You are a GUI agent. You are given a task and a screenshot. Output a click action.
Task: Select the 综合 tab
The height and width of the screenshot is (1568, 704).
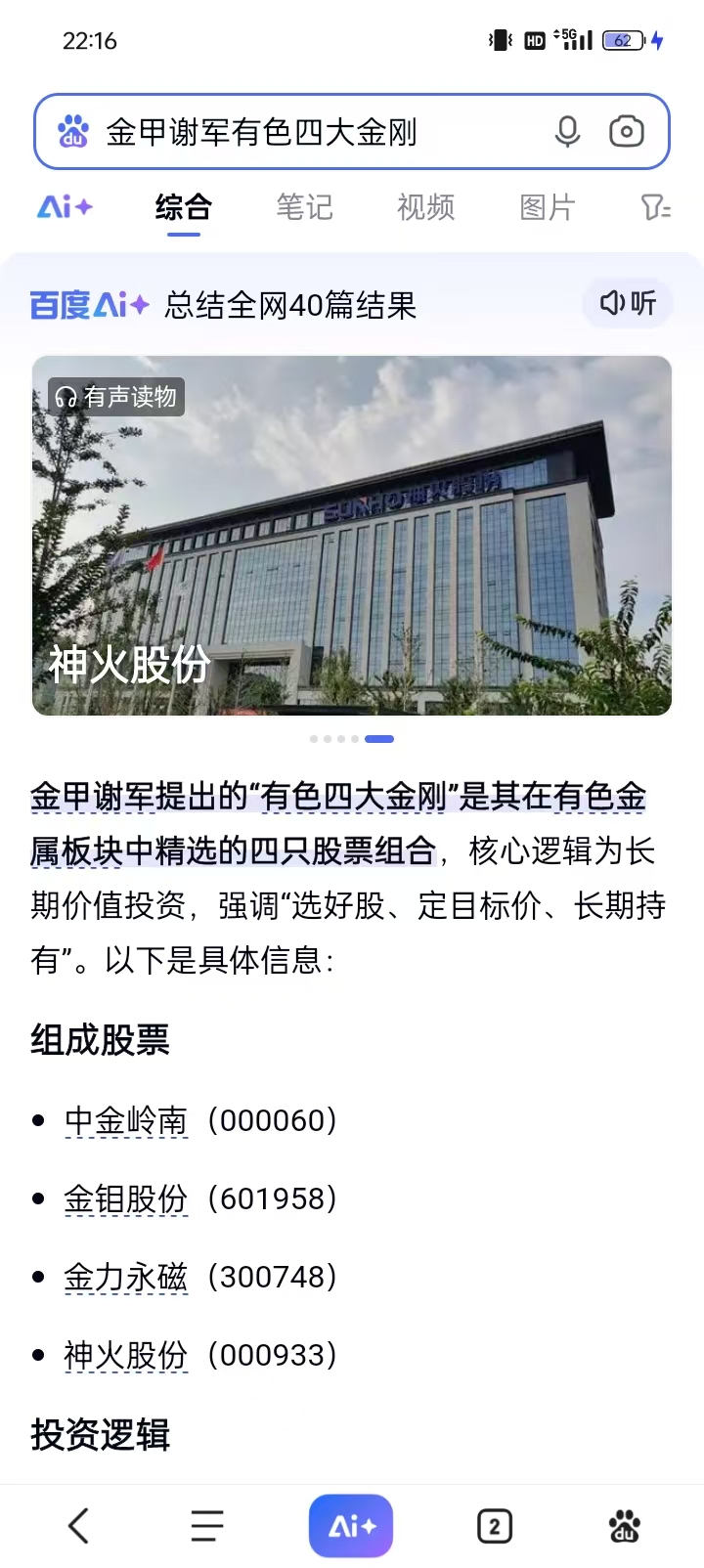coord(183,207)
